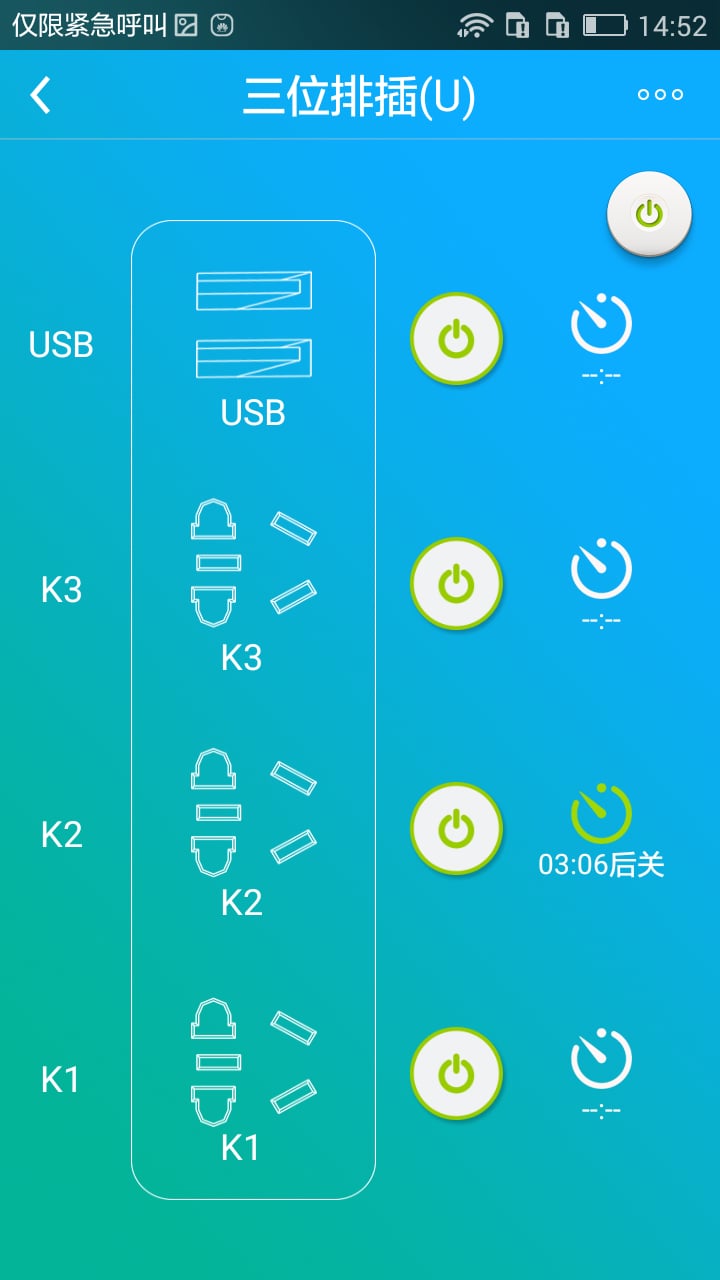
Task: Toggle power for socket K3
Action: point(456,584)
